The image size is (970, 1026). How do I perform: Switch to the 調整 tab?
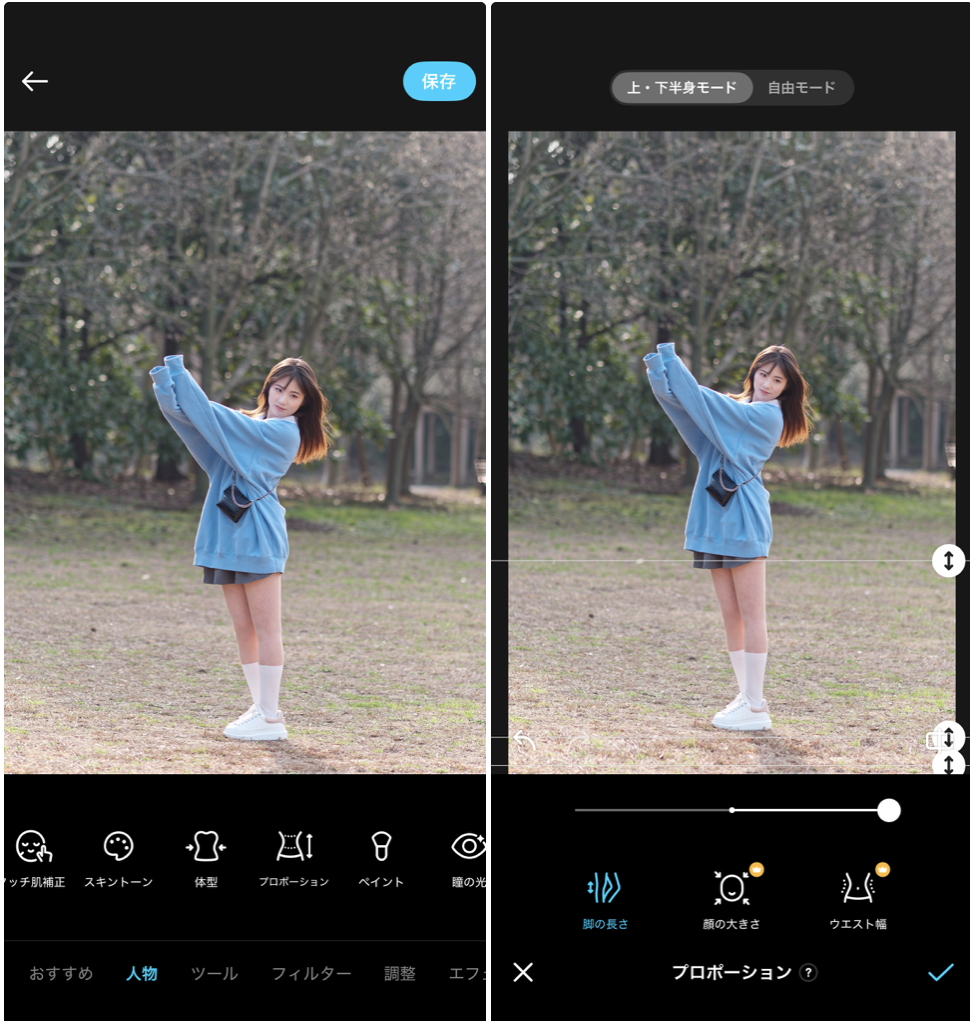click(400, 973)
